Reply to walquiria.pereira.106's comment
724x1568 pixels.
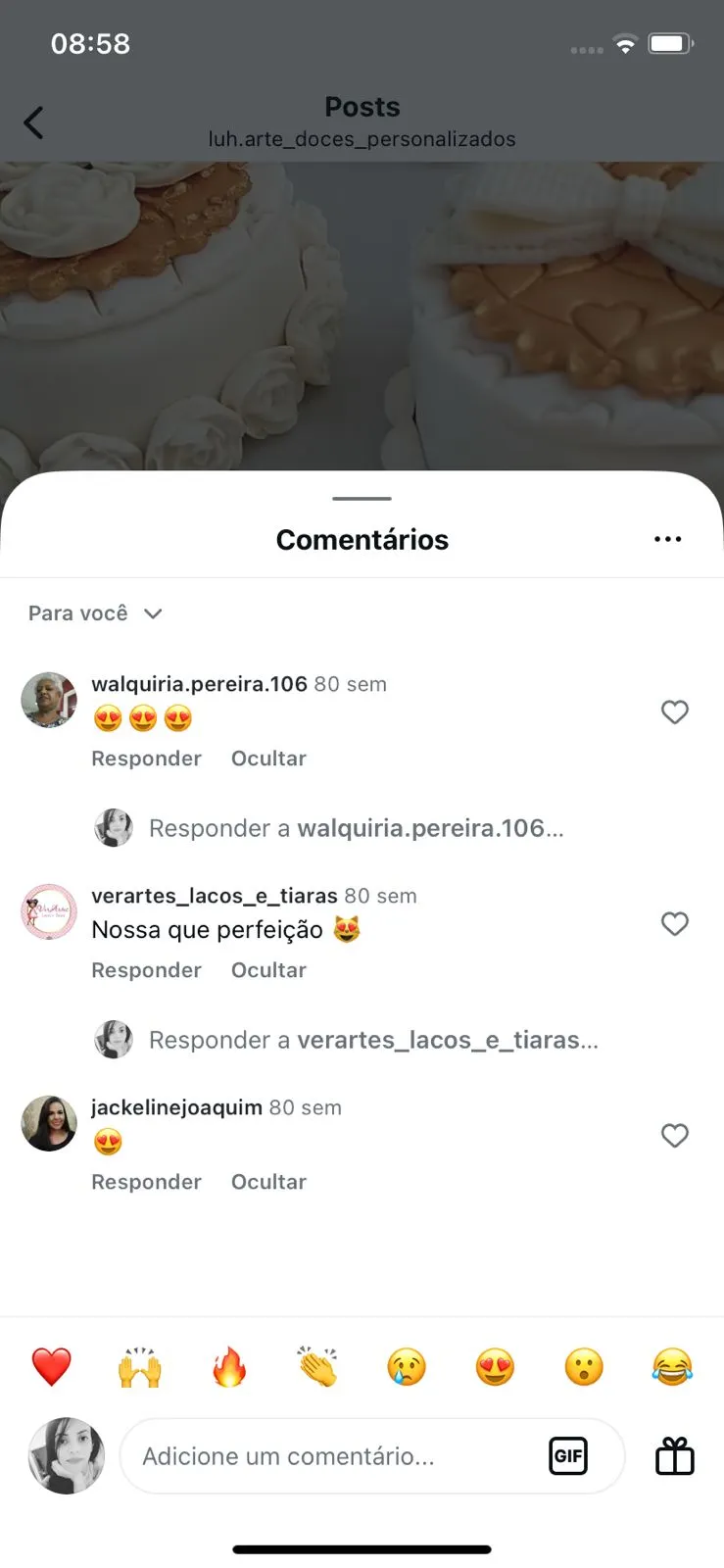[x=146, y=759]
